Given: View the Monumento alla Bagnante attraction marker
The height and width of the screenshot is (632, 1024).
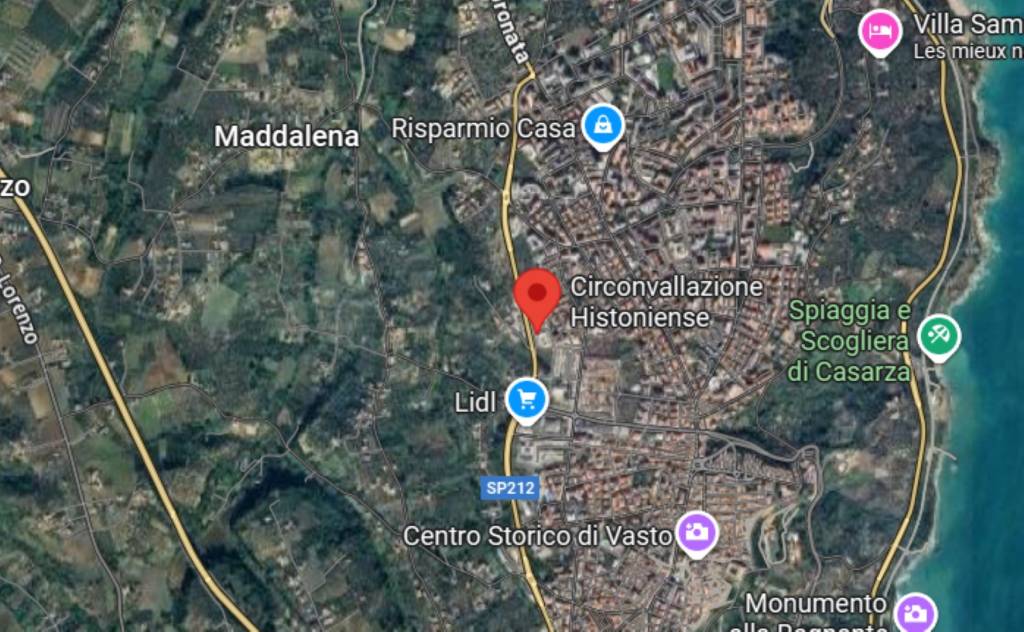Looking at the screenshot, I should 915,611.
